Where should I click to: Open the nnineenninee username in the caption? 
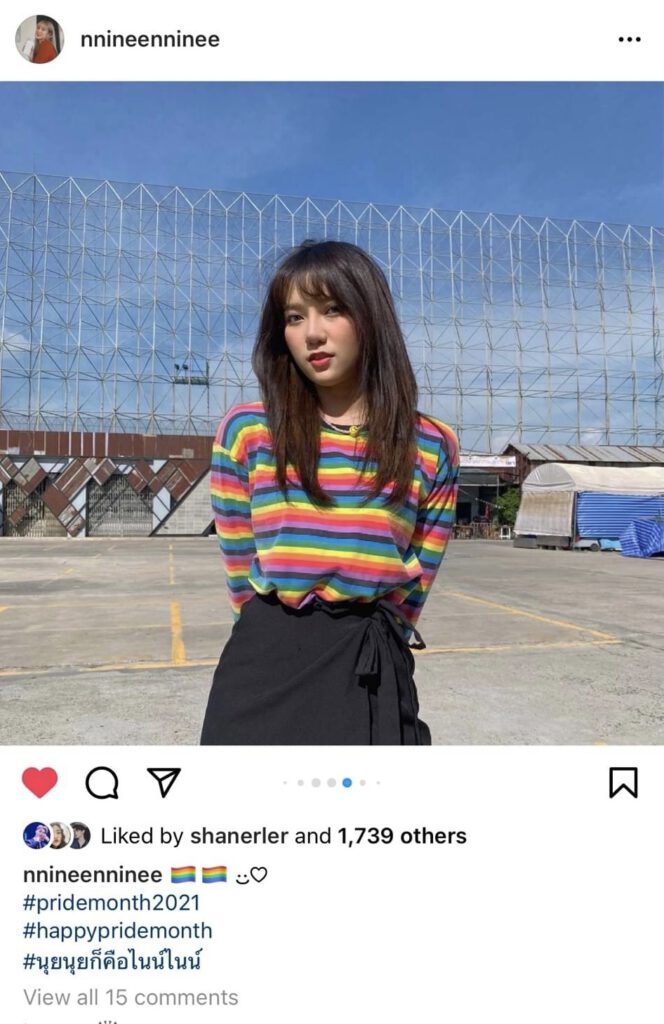(92, 875)
